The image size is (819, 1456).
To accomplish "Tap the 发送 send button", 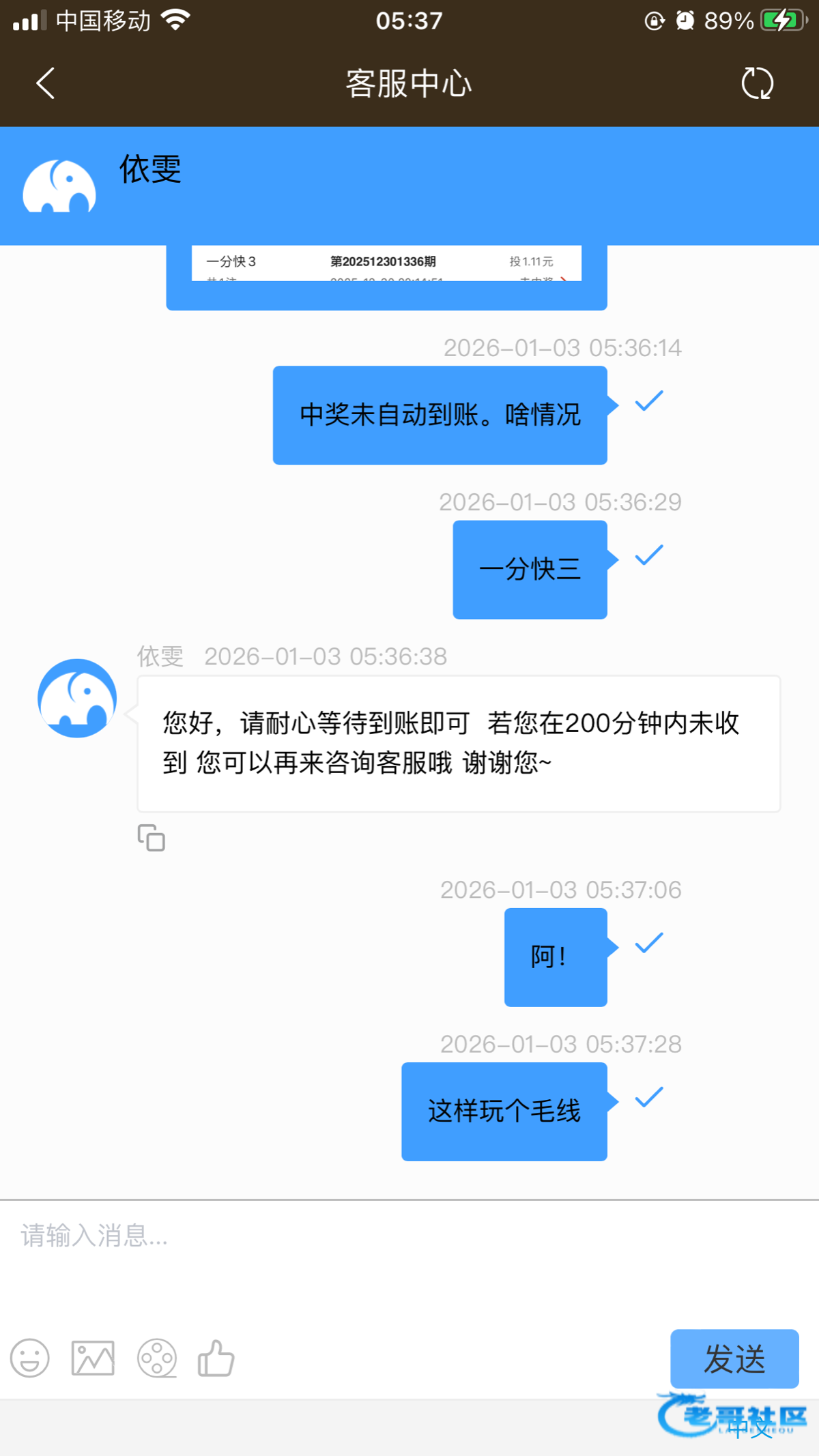I will coord(734,1358).
